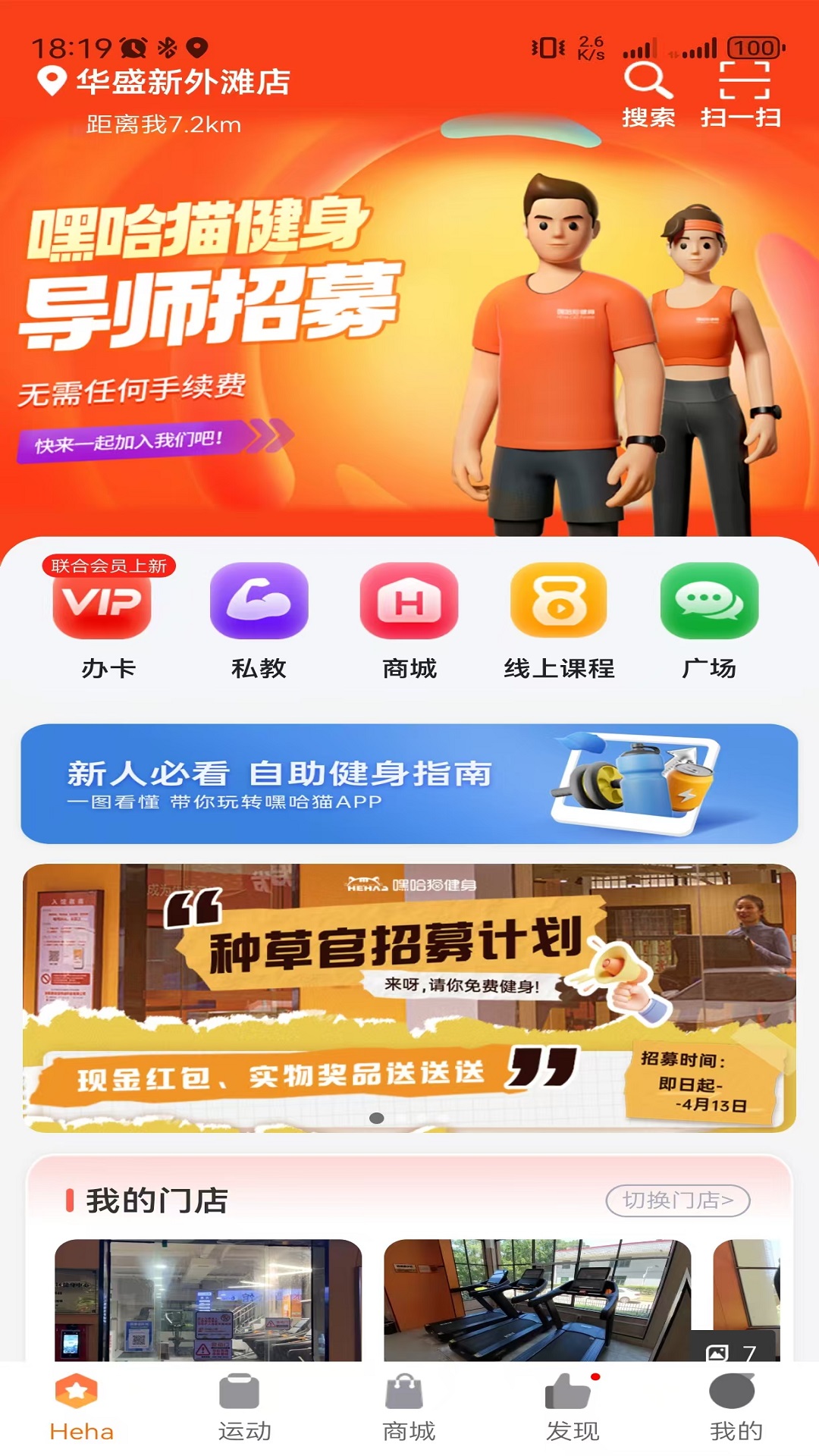Select the Heha home tab
Viewport: 819px width, 1456px height.
click(x=81, y=1407)
